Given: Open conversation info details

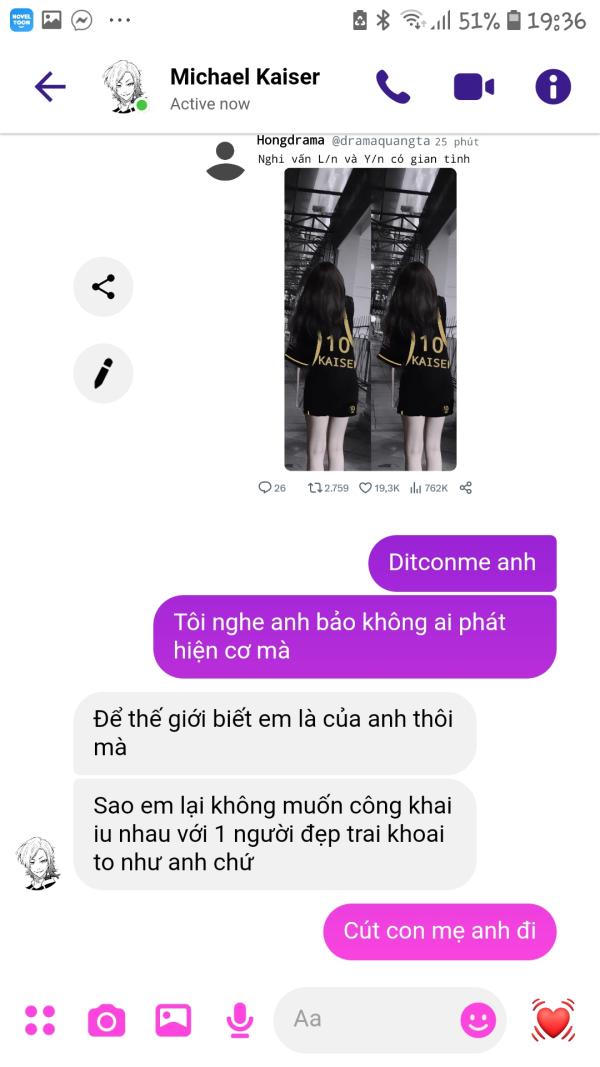Looking at the screenshot, I should (553, 87).
